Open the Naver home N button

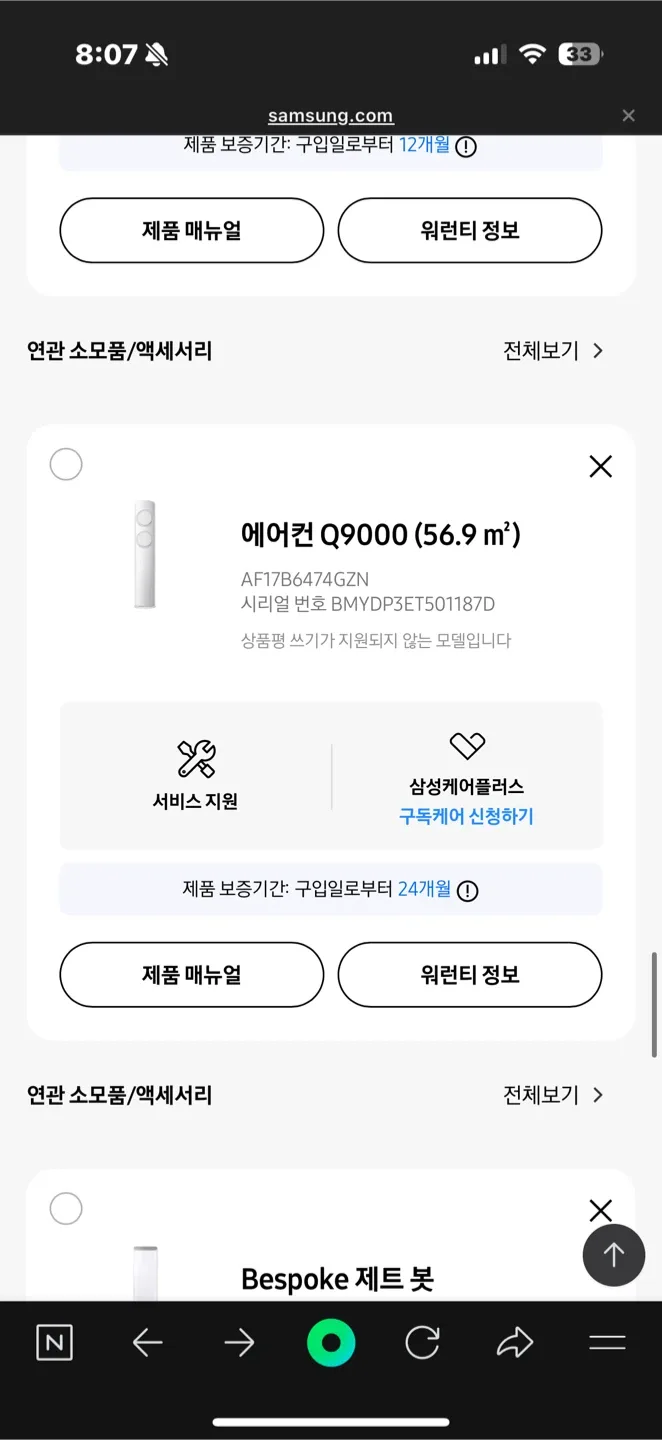point(54,1343)
